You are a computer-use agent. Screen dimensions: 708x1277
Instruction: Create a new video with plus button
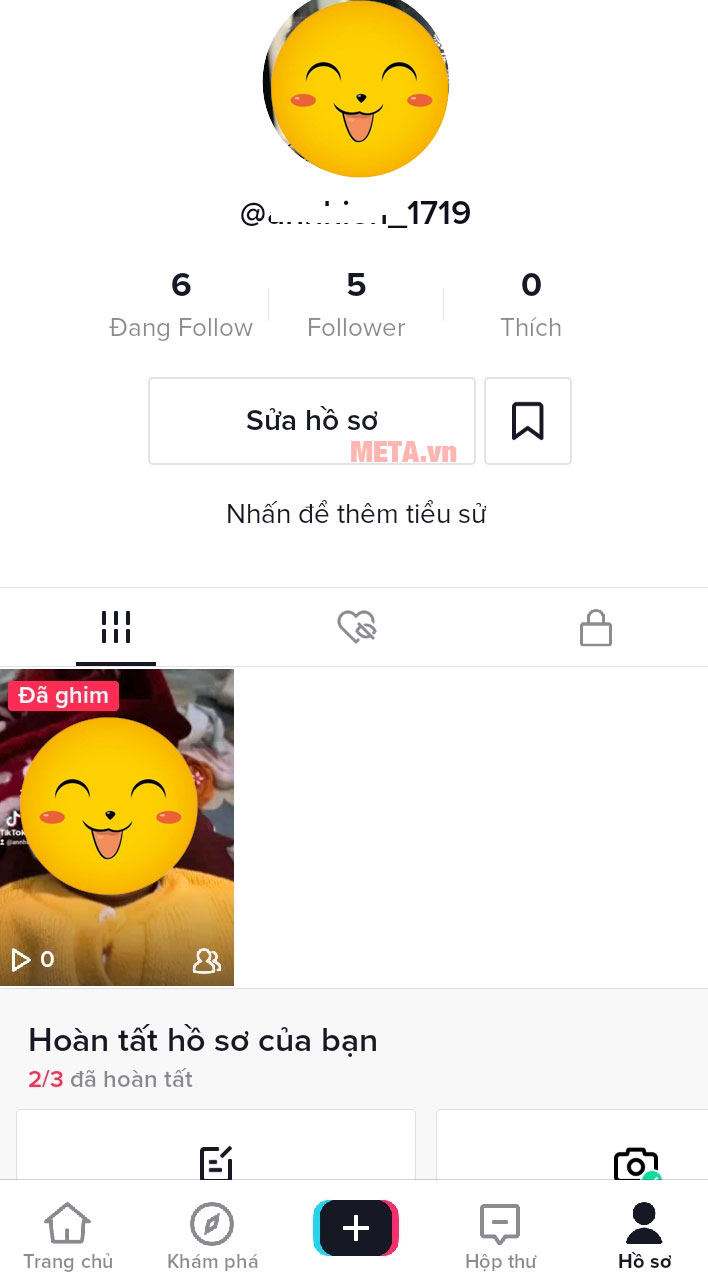coord(356,1228)
